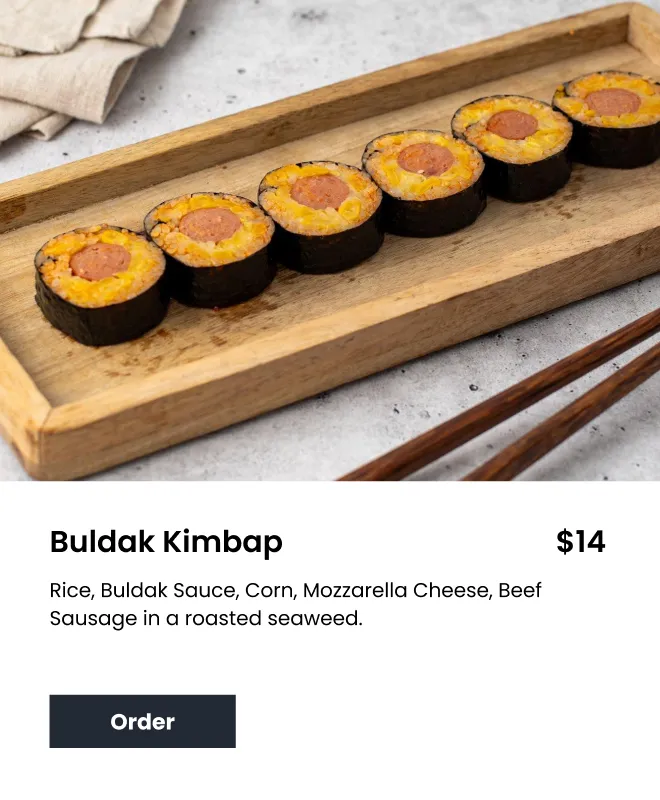This screenshot has width=660, height=800.
Task: Tap Order for the Buldak Kimbap
Action: coord(142,721)
